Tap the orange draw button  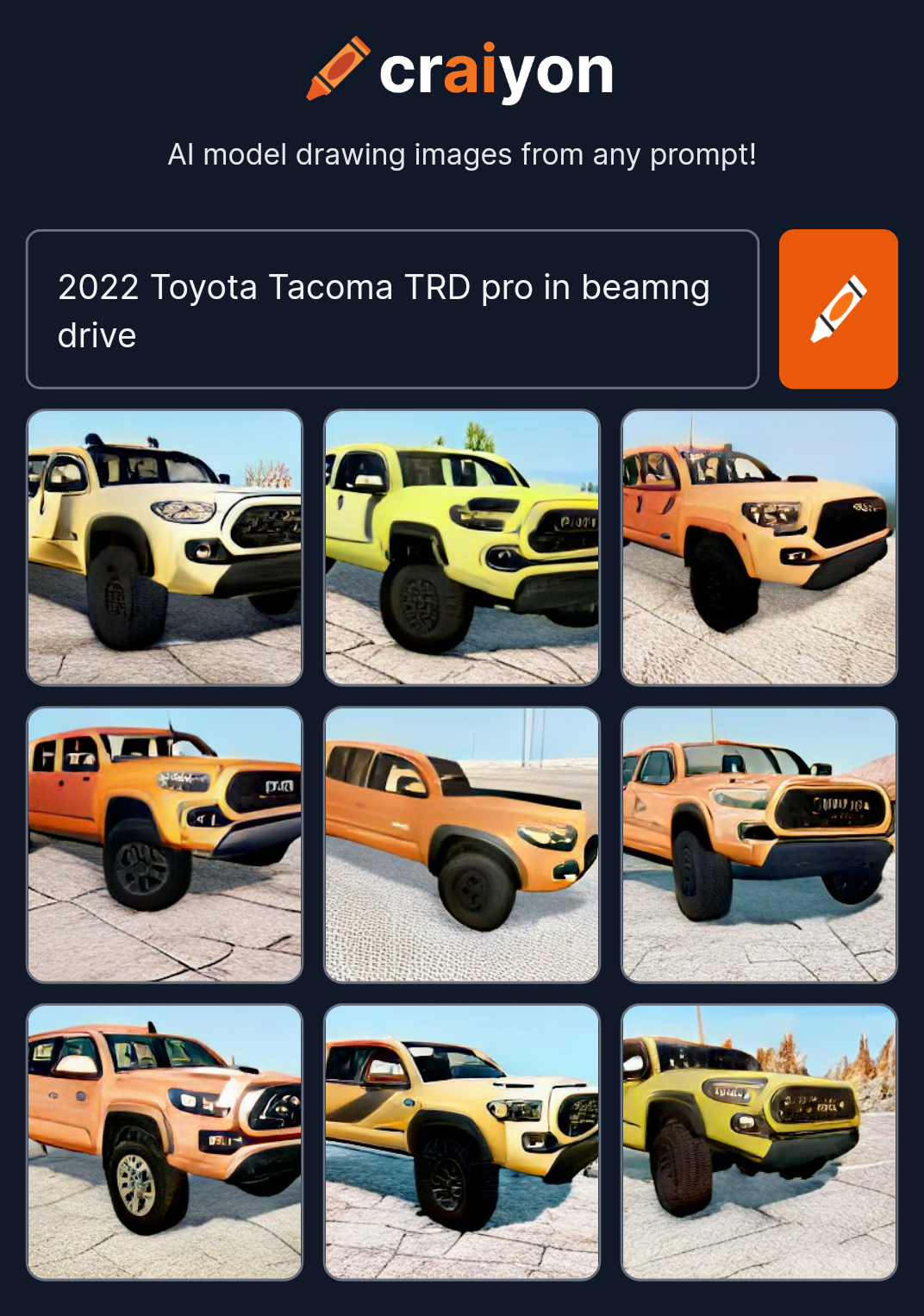point(838,309)
